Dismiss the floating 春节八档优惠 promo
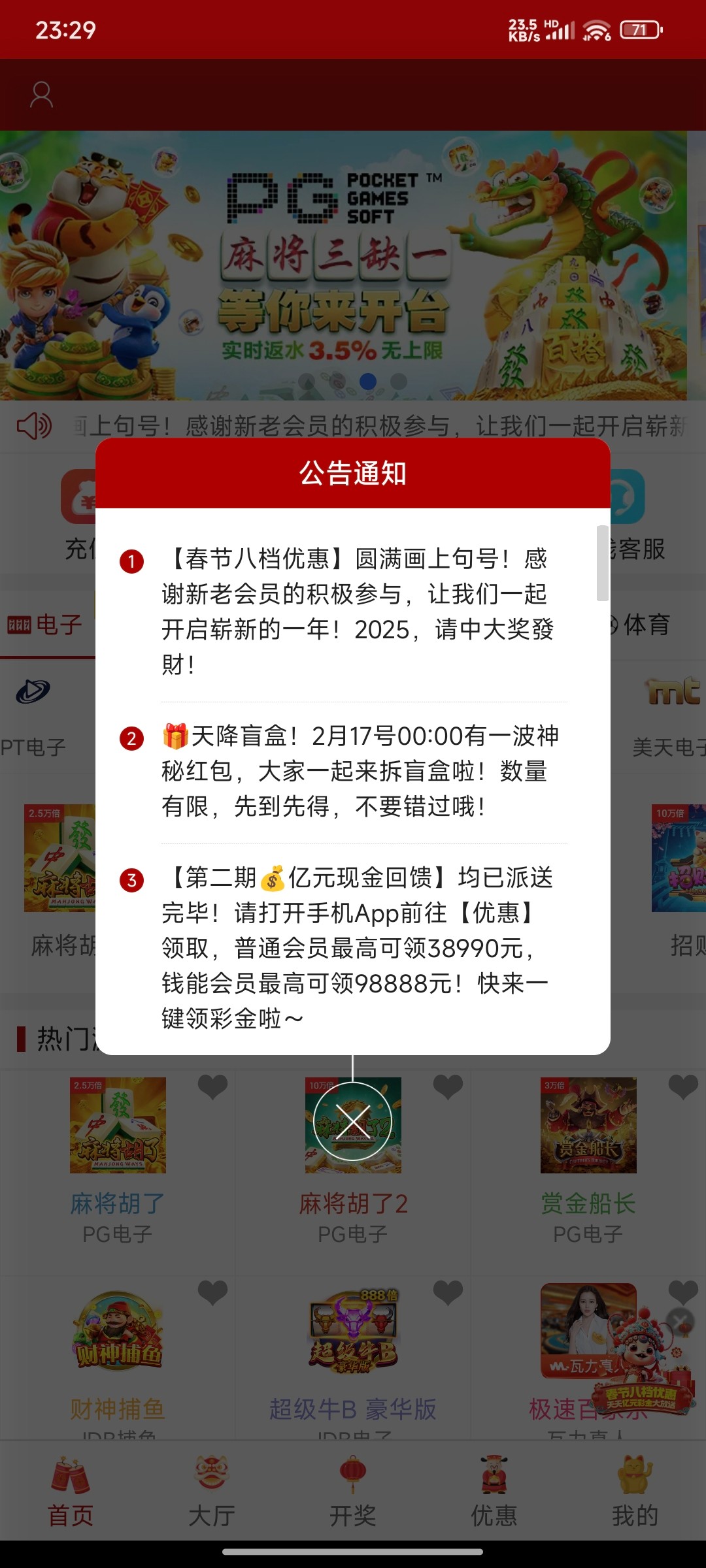 [680, 1321]
